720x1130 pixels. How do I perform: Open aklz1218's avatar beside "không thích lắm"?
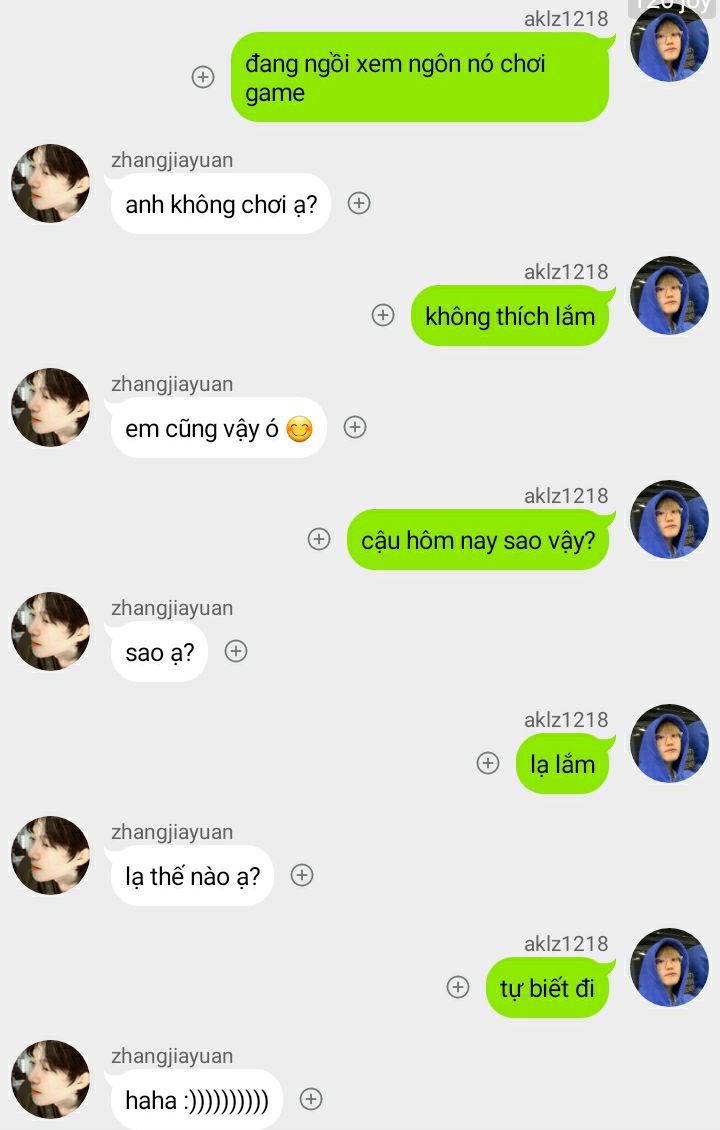[670, 296]
